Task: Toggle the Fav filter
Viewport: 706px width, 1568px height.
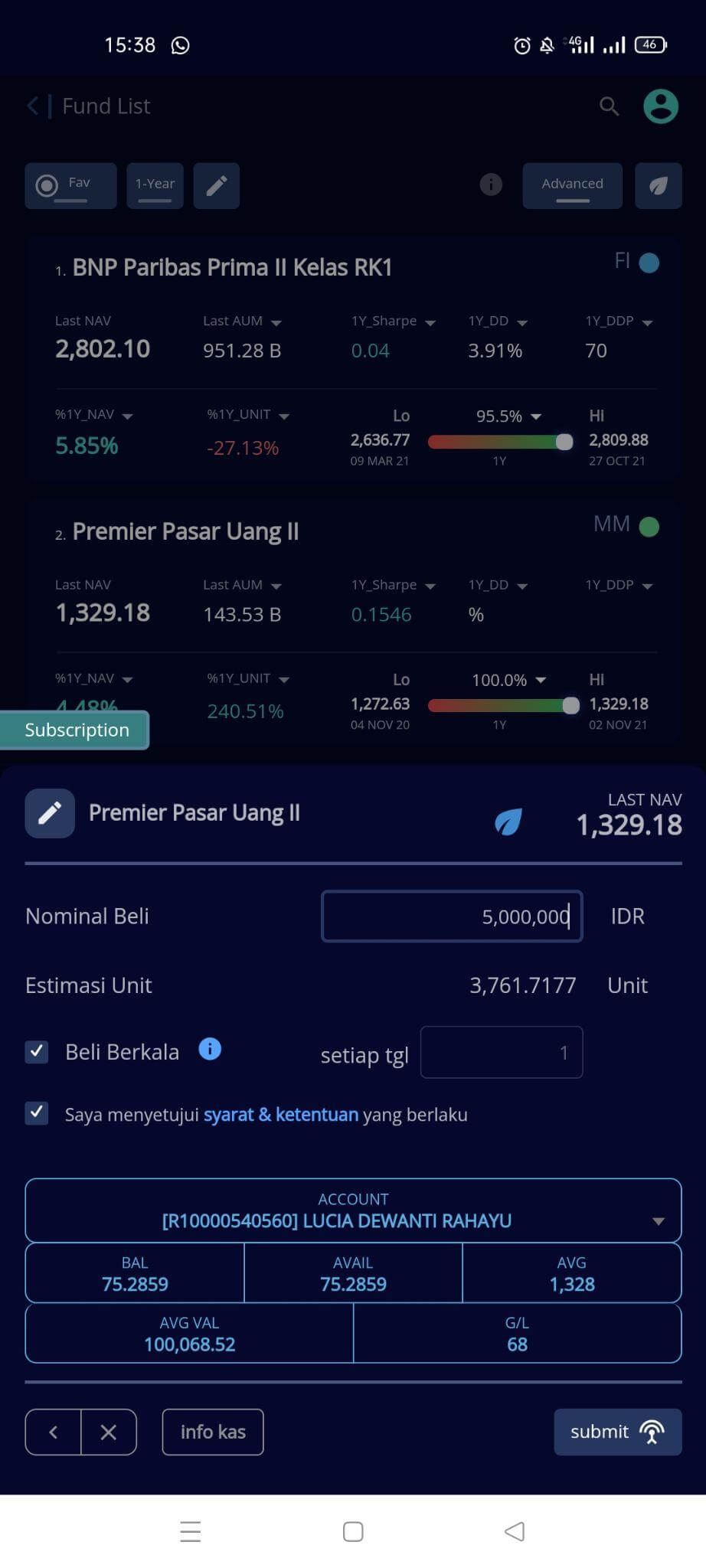Action: click(x=70, y=185)
